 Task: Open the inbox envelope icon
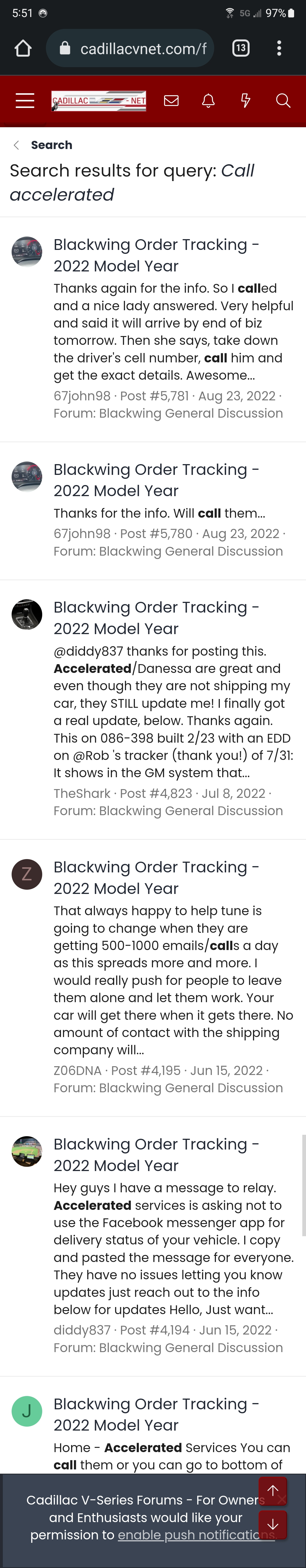pyautogui.click(x=171, y=100)
